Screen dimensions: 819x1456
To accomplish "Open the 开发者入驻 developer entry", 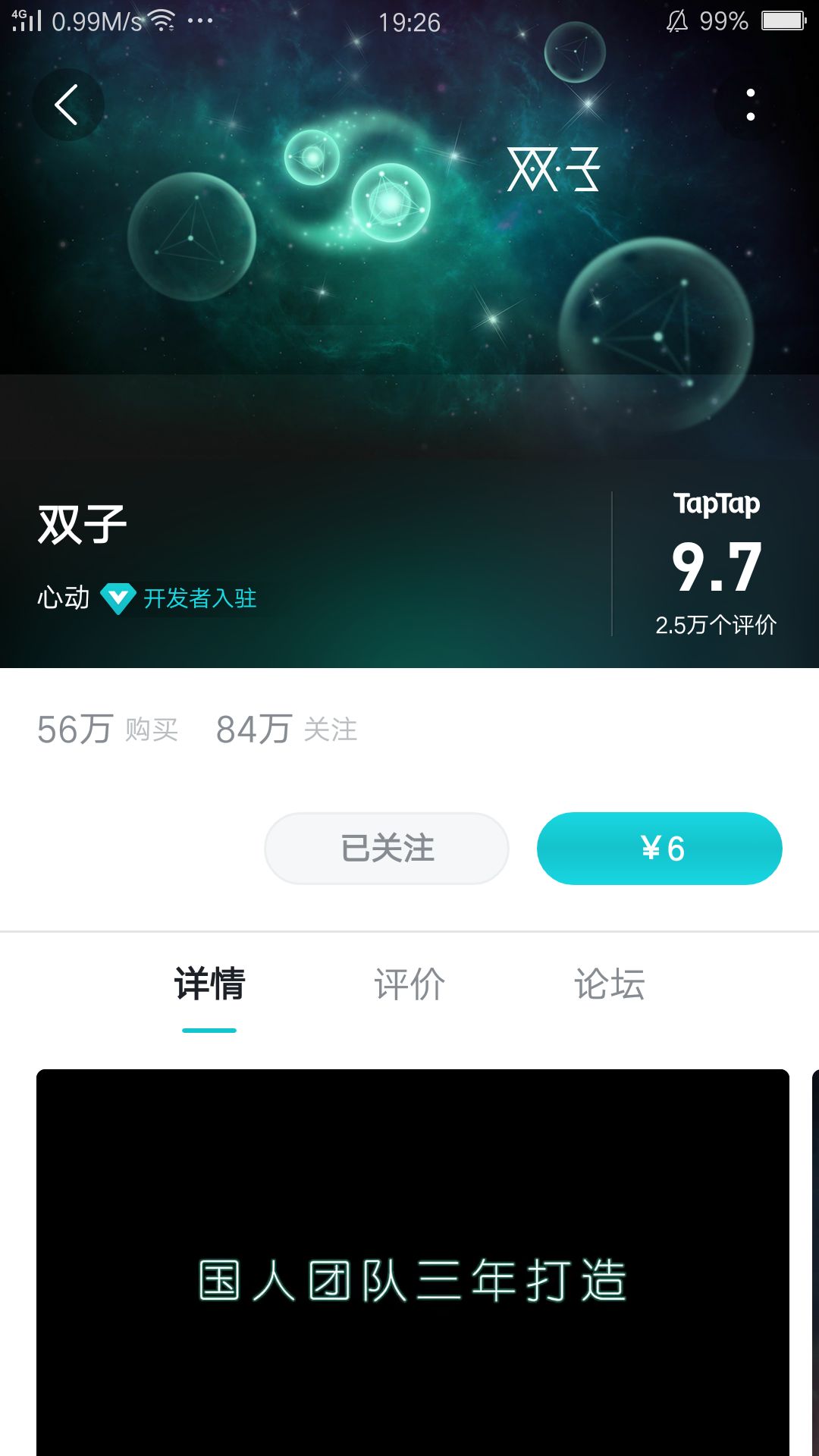I will [199, 599].
